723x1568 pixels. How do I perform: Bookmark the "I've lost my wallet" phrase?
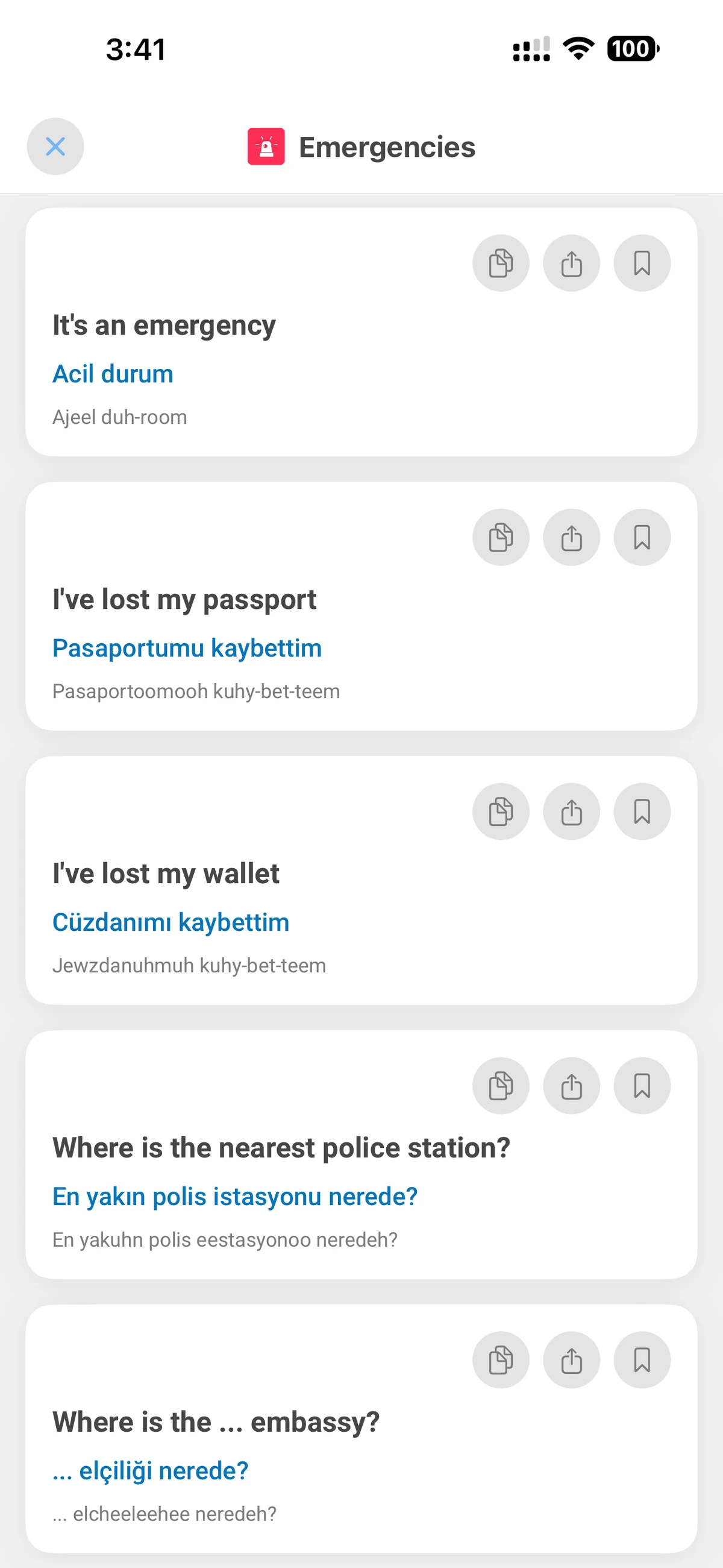pos(642,811)
